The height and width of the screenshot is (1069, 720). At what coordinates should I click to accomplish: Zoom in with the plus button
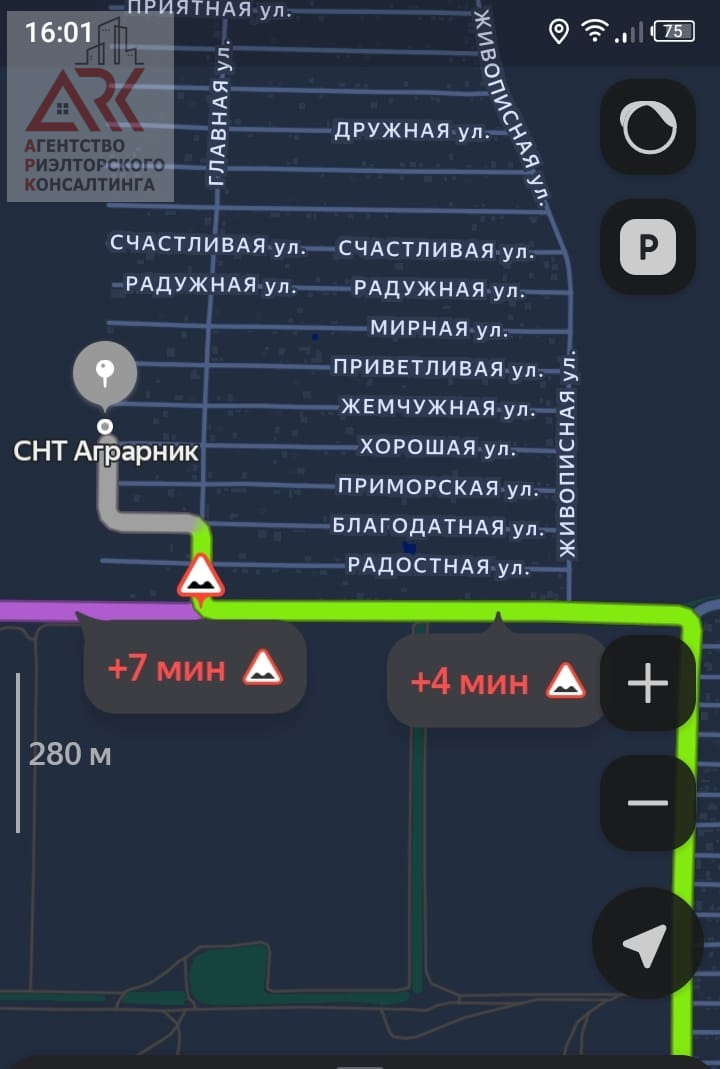point(648,684)
